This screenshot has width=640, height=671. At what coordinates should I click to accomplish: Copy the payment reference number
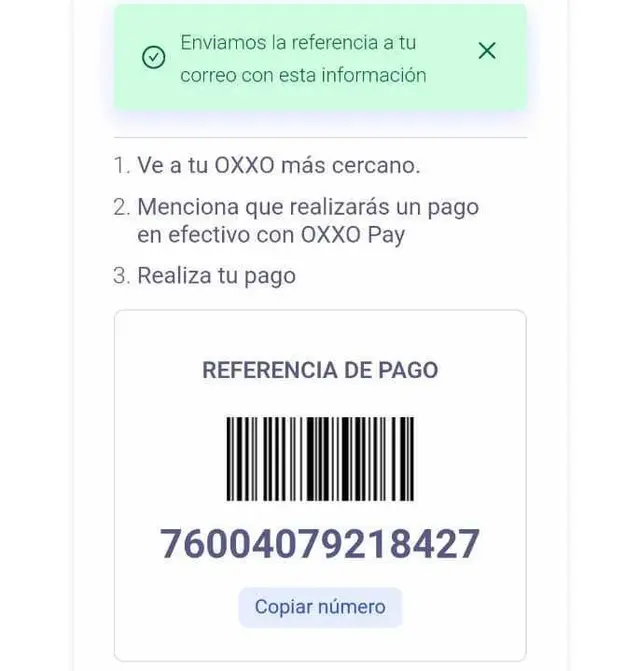click(x=320, y=607)
